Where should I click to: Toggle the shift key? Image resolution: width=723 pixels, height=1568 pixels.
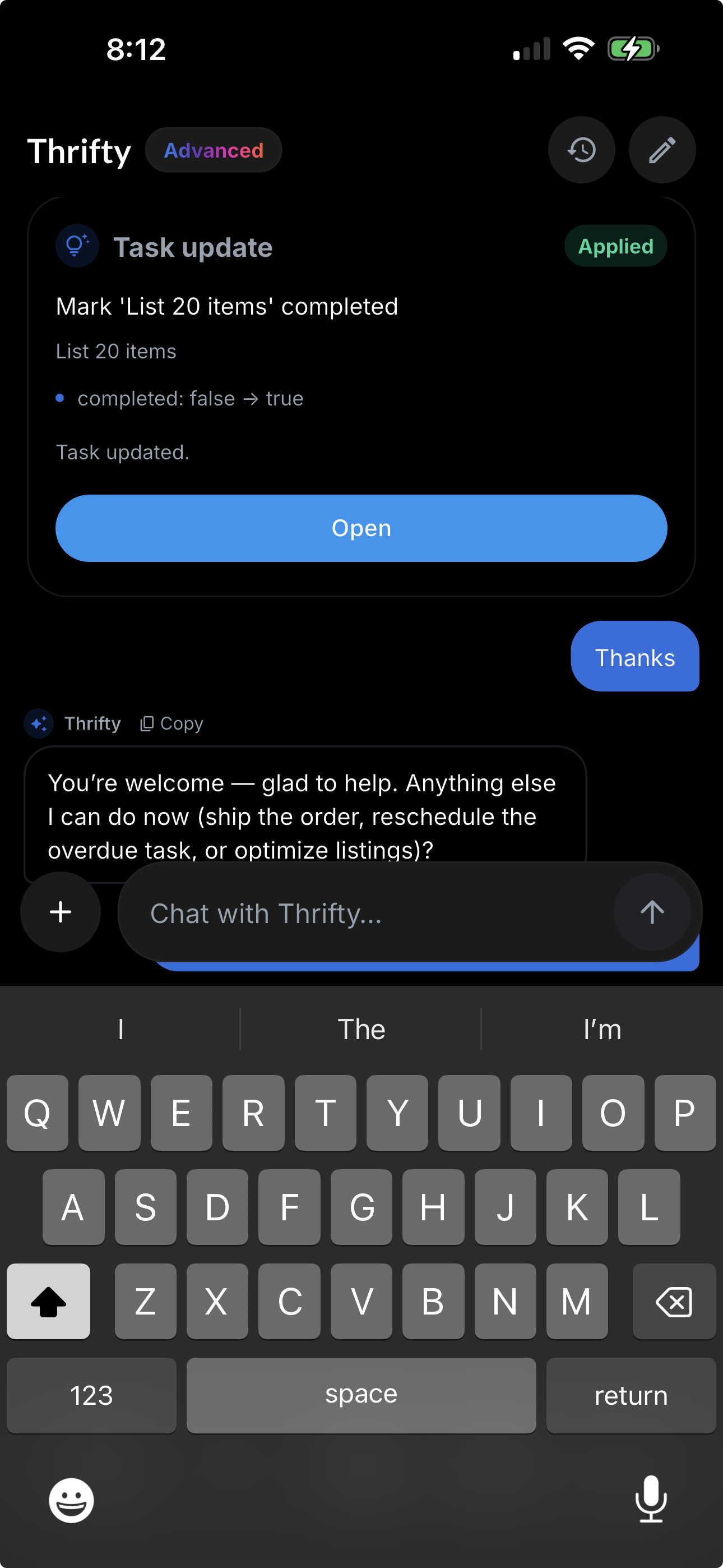coord(49,1302)
